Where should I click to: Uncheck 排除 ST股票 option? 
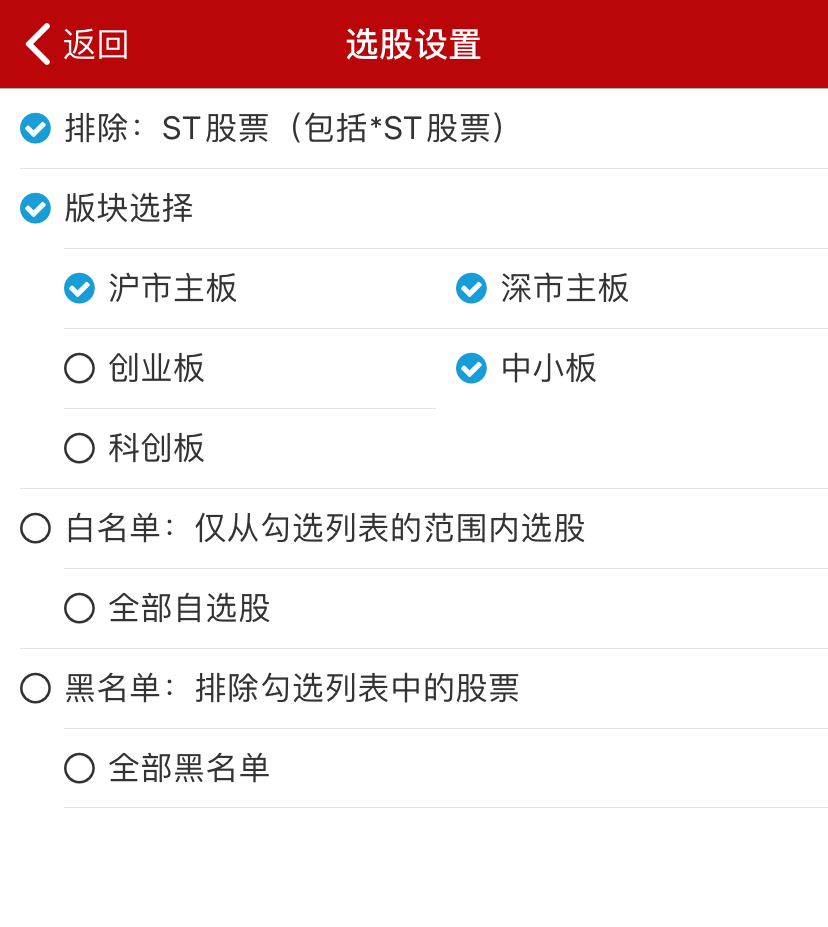pyautogui.click(x=36, y=128)
